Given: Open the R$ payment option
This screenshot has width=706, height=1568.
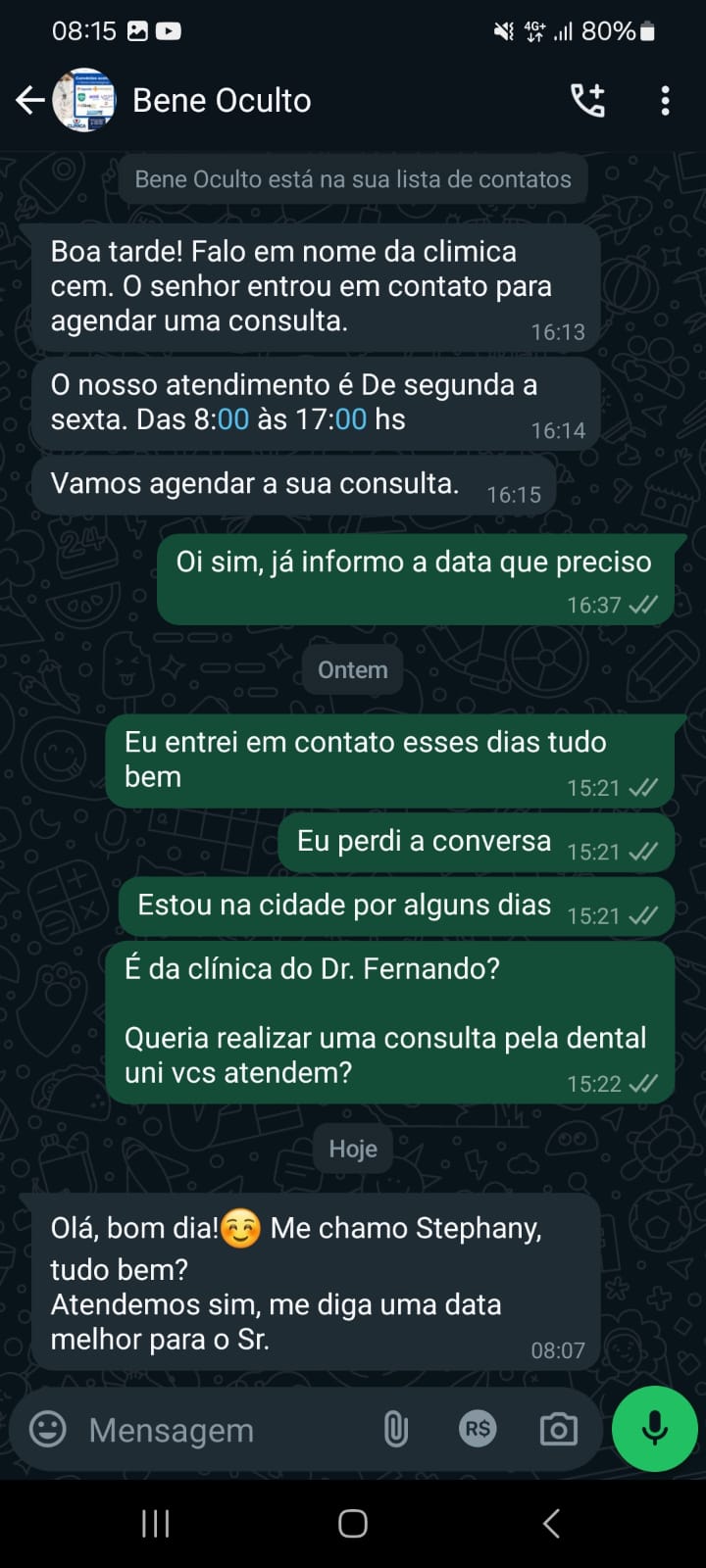Looking at the screenshot, I should 478,1429.
